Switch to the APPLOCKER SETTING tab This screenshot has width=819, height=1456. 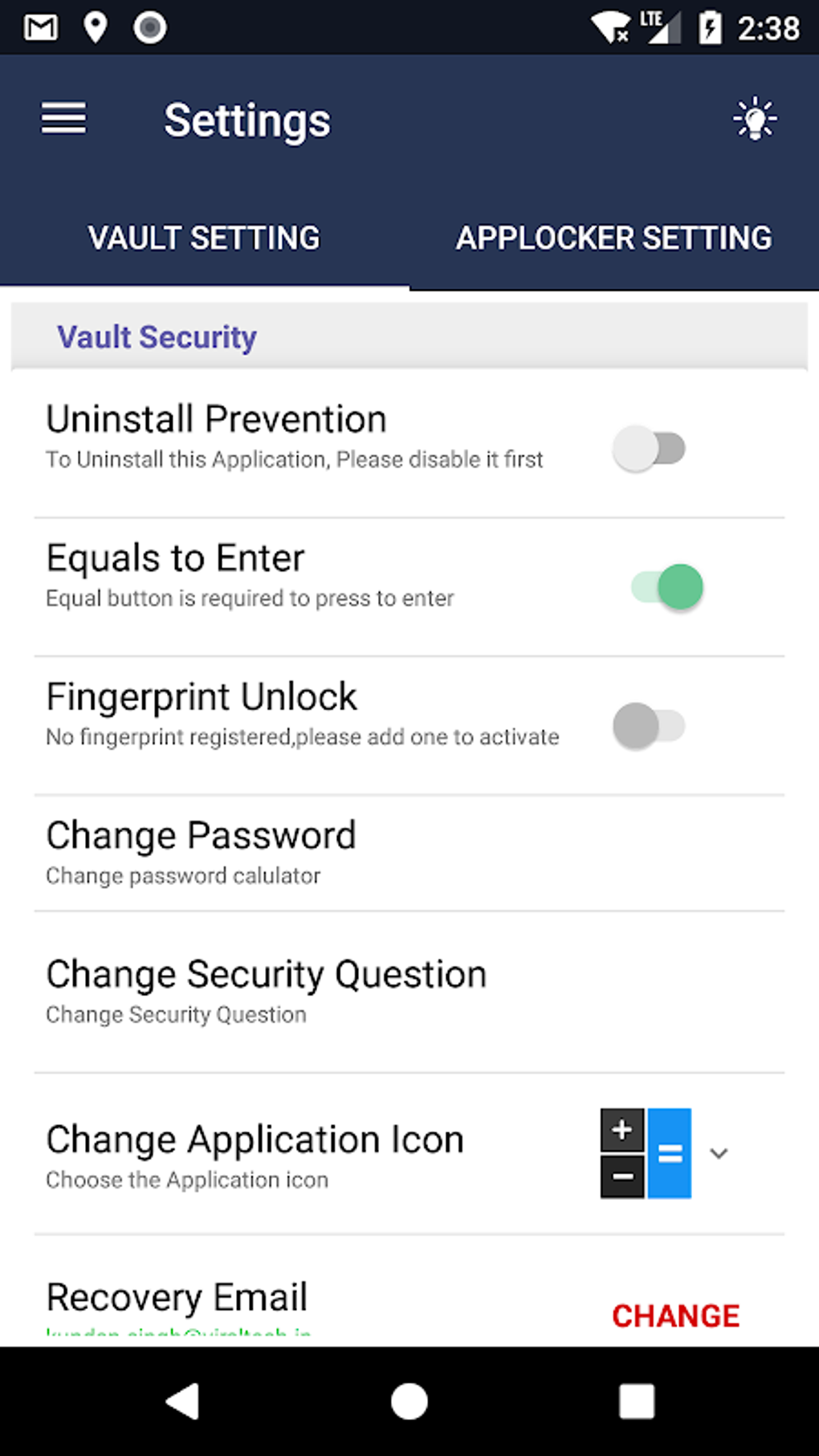click(x=614, y=238)
